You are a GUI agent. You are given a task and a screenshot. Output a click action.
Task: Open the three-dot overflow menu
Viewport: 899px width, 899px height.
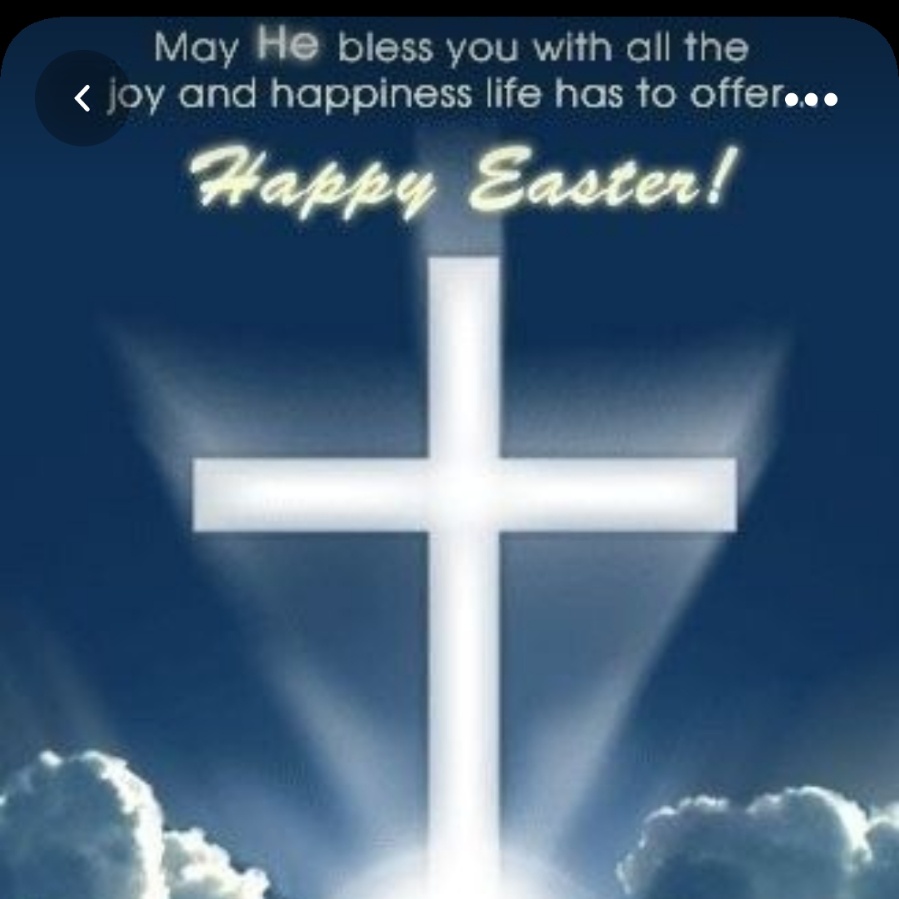point(811,99)
